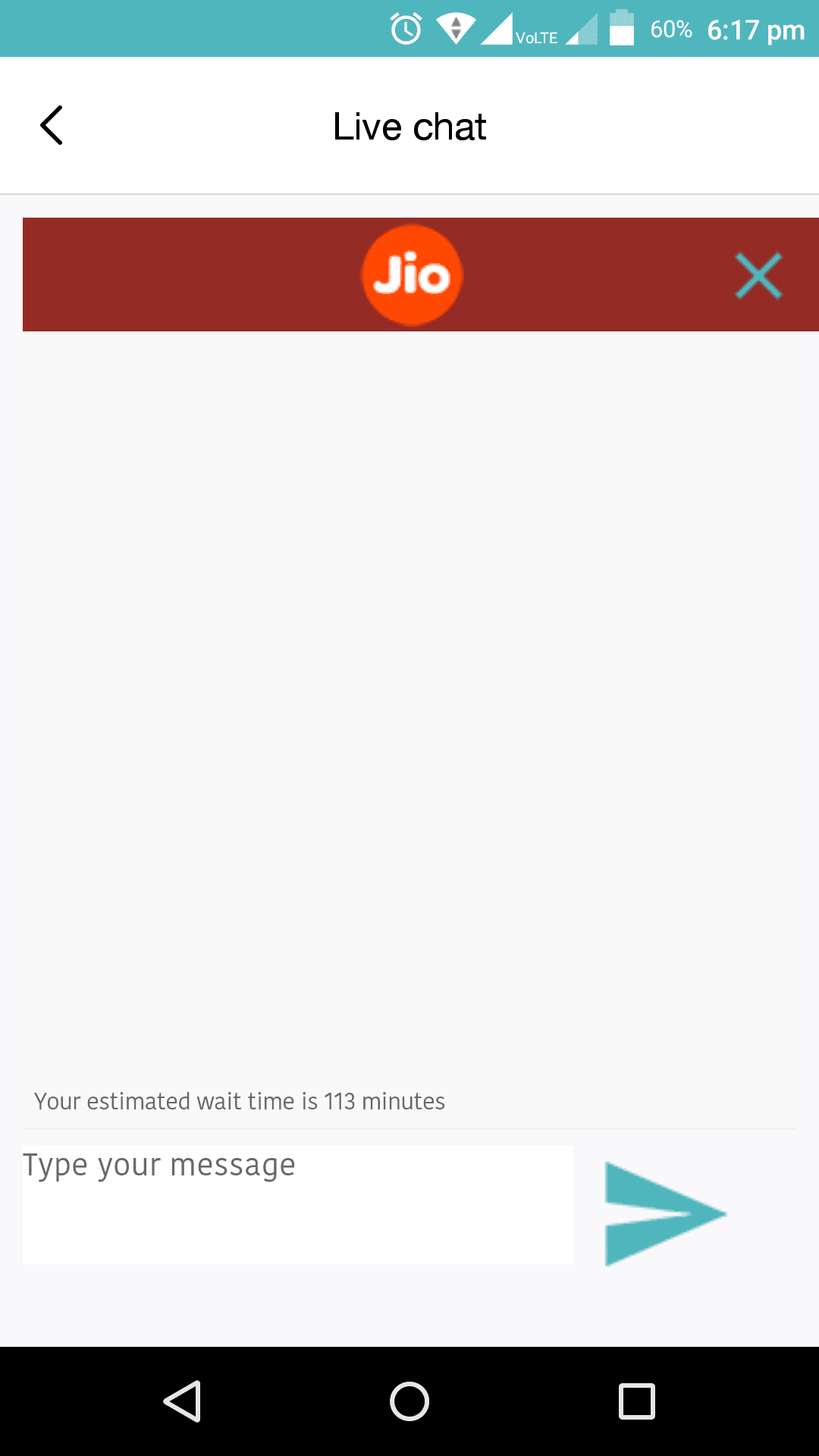Go back from Live chat
Image resolution: width=819 pixels, height=1456 pixels.
[52, 125]
